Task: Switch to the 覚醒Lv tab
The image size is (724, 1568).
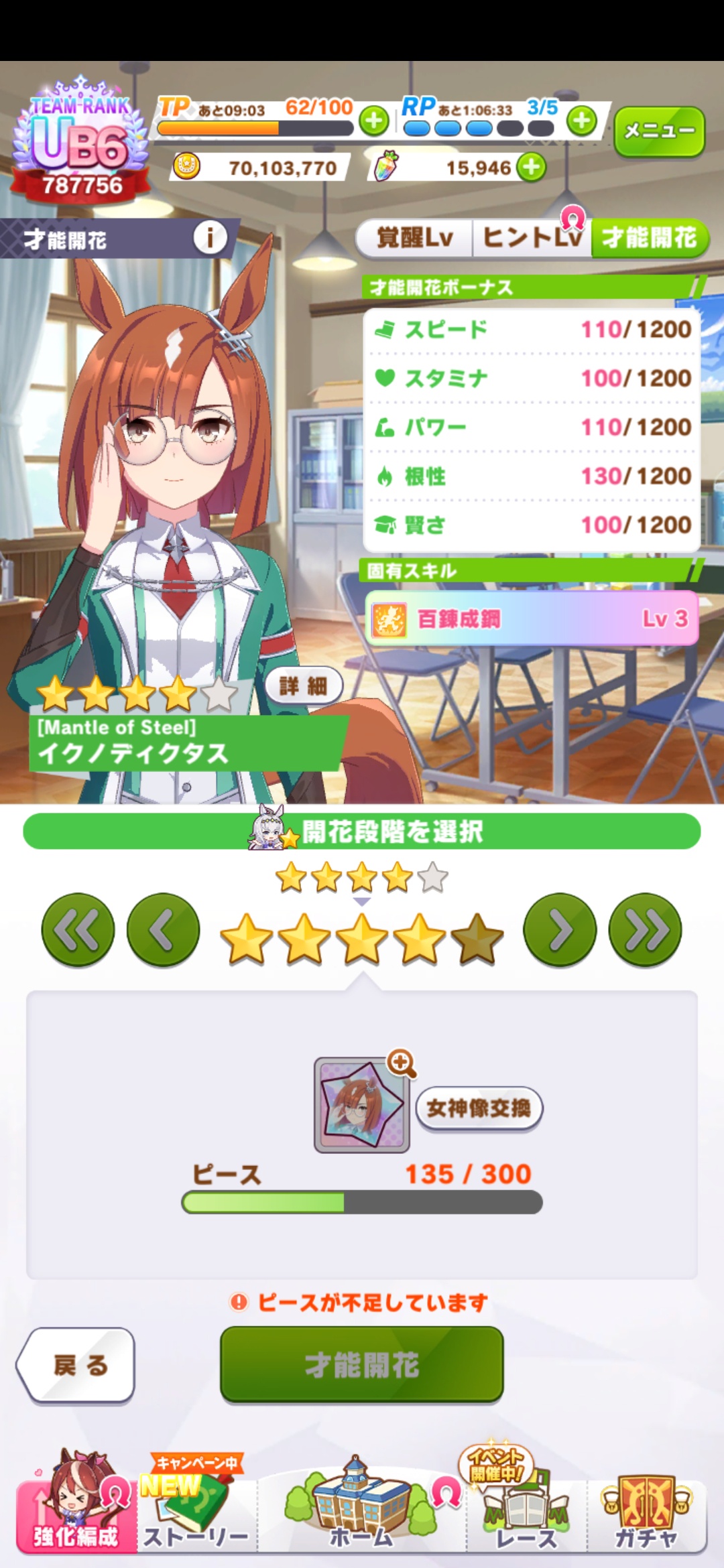Action: 415,238
